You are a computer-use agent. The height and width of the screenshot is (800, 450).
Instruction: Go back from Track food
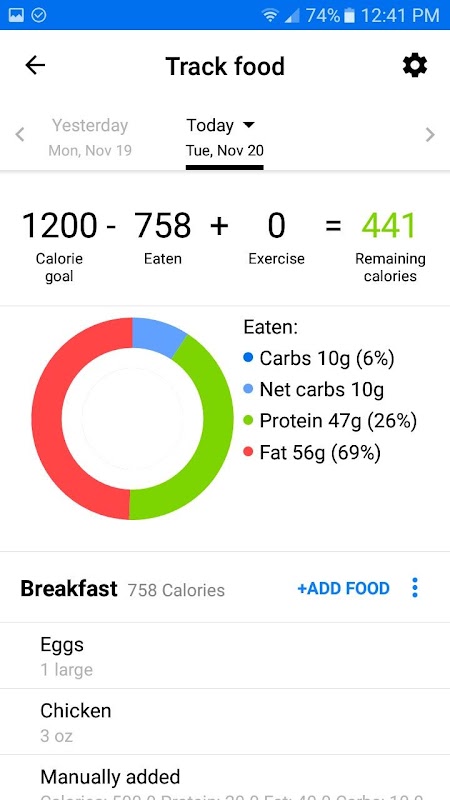click(35, 66)
